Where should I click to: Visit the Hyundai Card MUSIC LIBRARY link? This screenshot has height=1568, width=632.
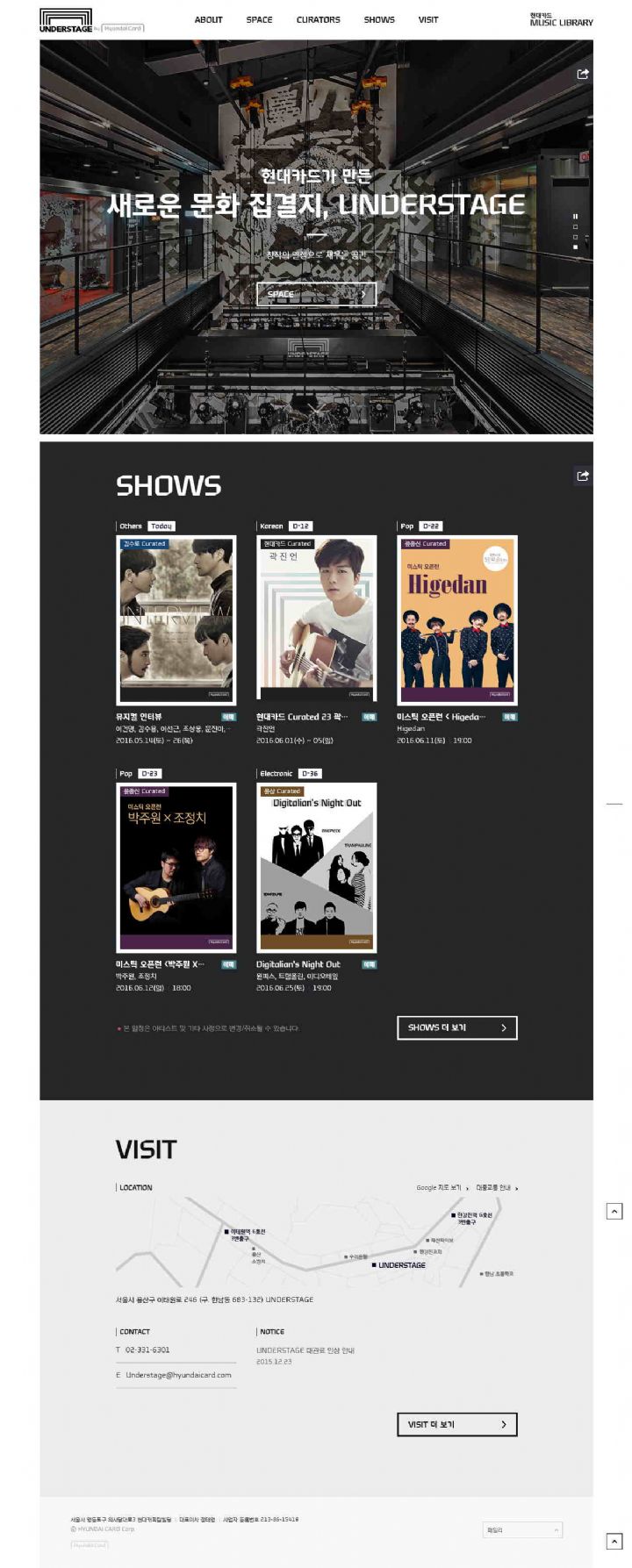point(561,19)
